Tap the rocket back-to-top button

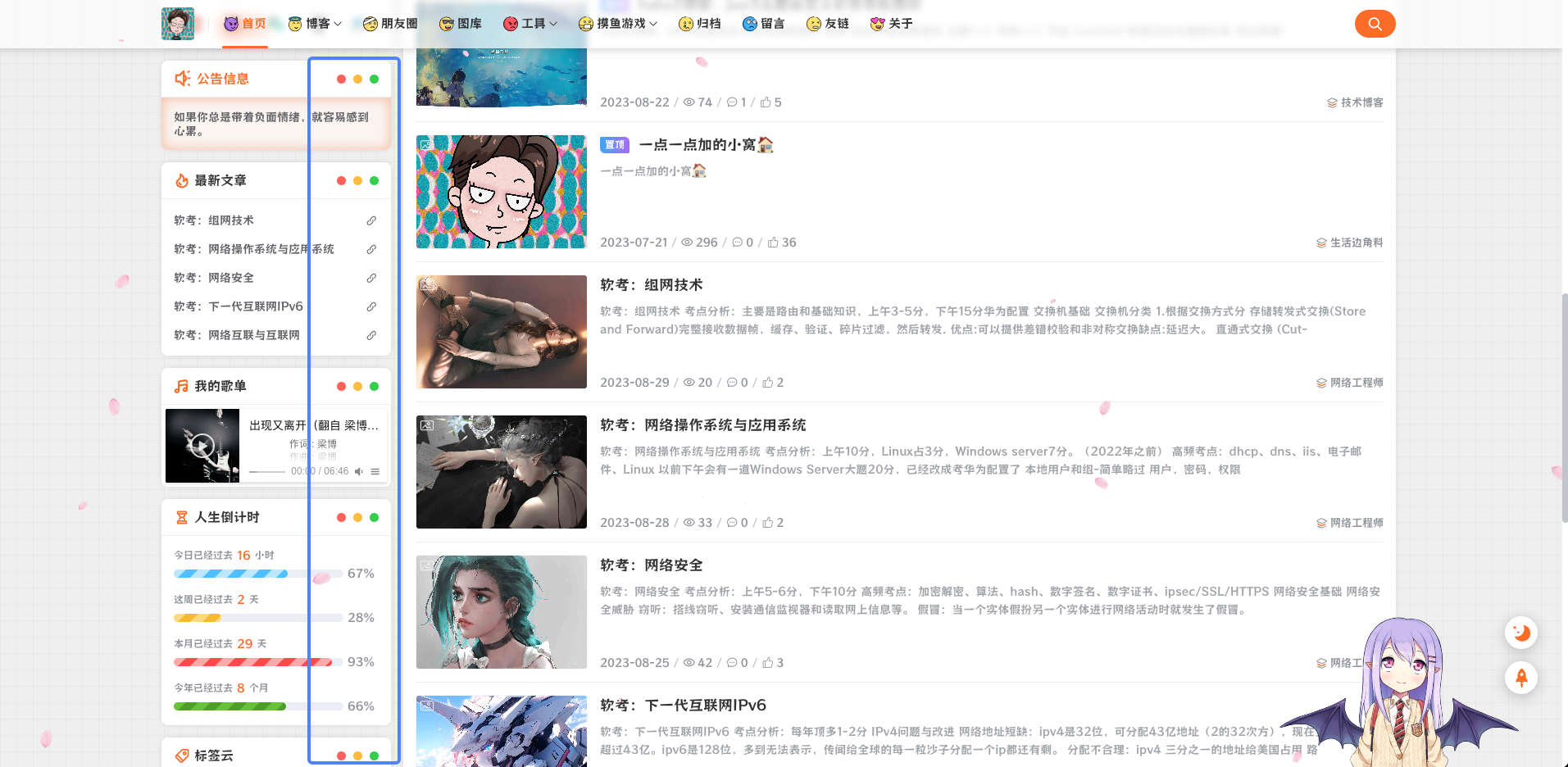pyautogui.click(x=1520, y=678)
